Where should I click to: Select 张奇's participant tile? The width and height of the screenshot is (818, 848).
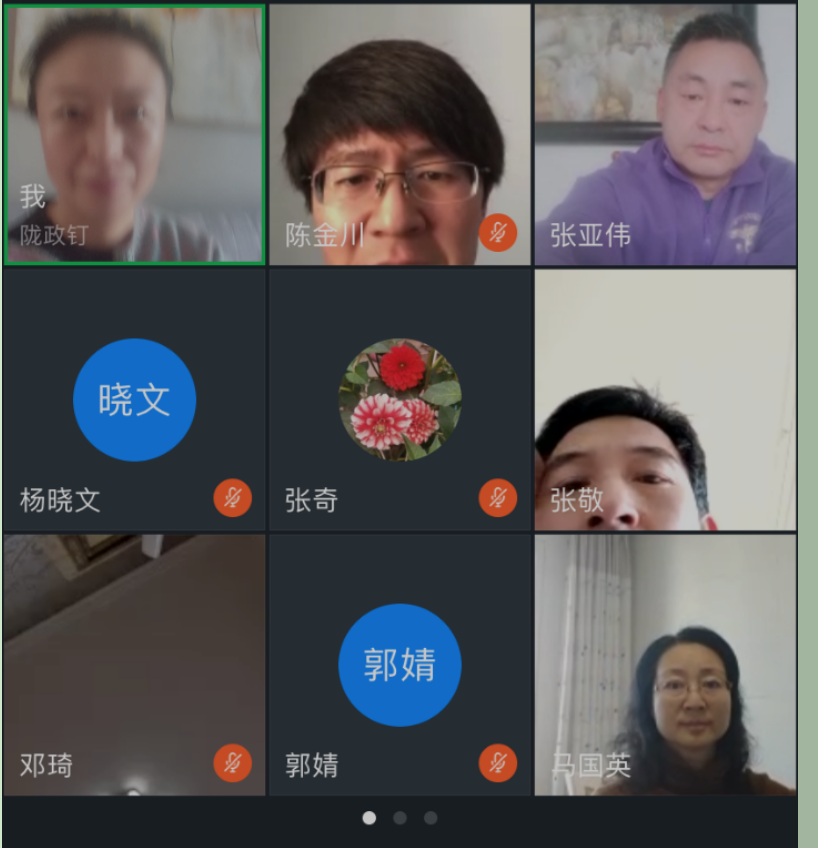pyautogui.click(x=399, y=400)
